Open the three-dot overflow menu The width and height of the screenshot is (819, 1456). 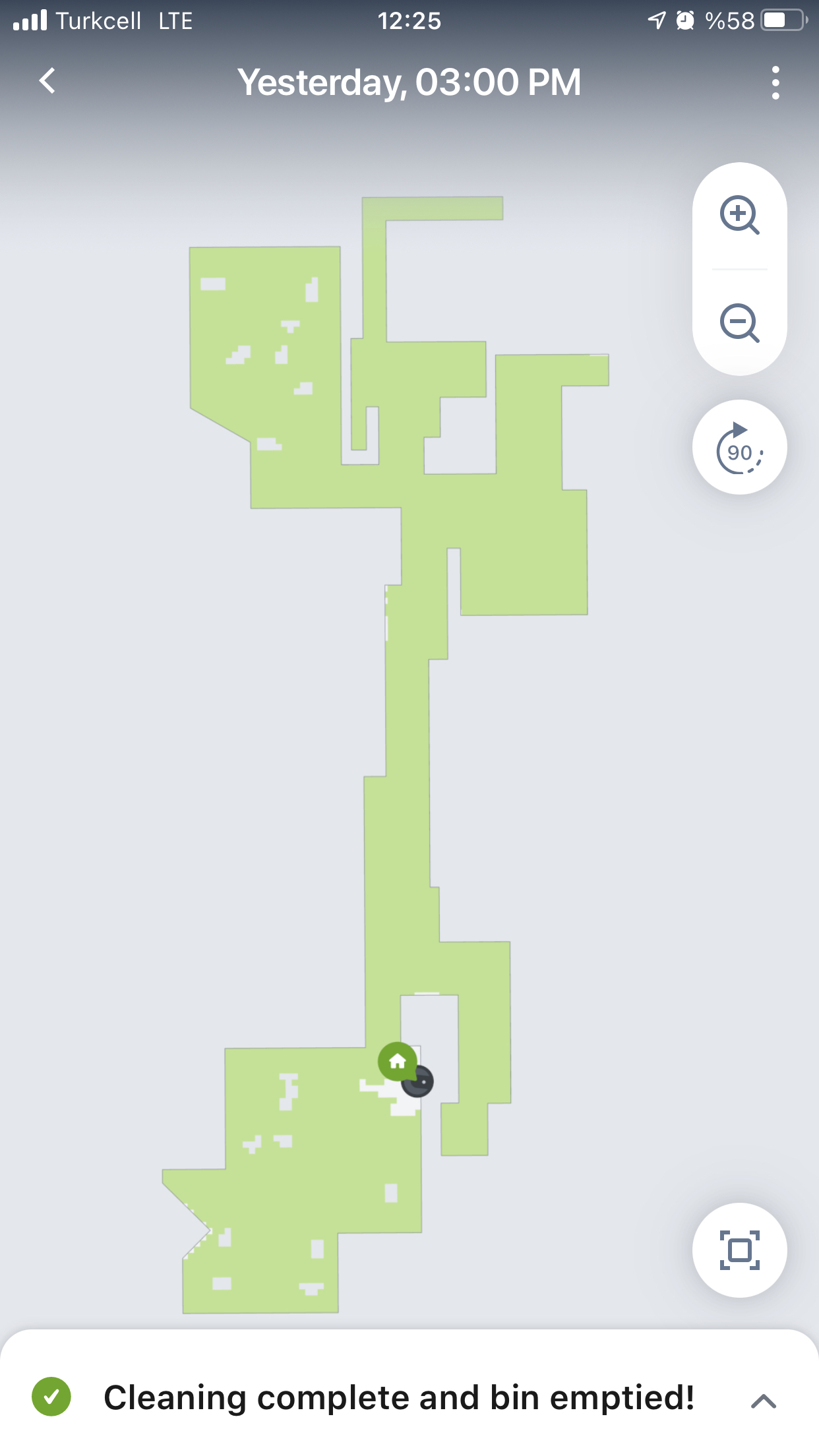pyautogui.click(x=775, y=83)
